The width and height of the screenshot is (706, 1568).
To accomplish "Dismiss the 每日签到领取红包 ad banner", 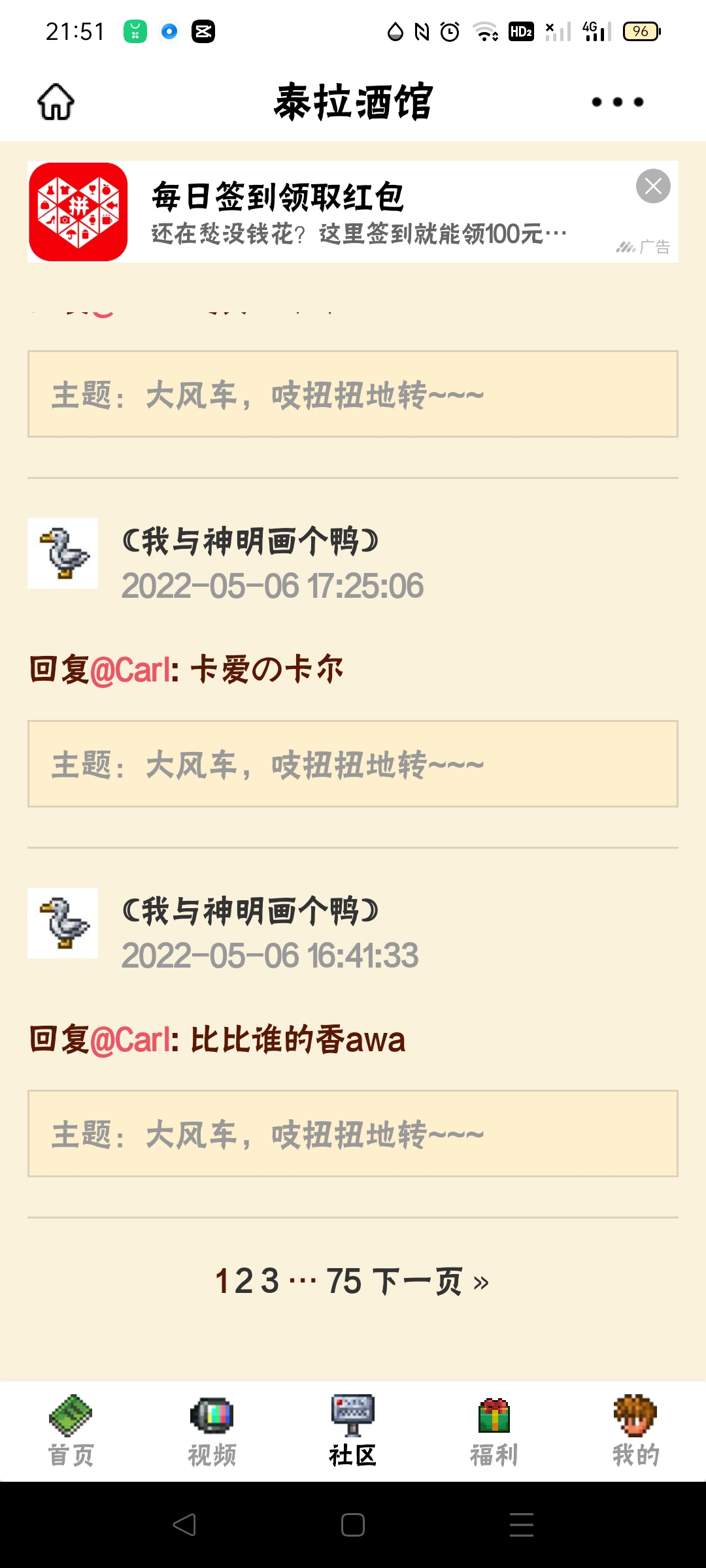I will coord(653,186).
